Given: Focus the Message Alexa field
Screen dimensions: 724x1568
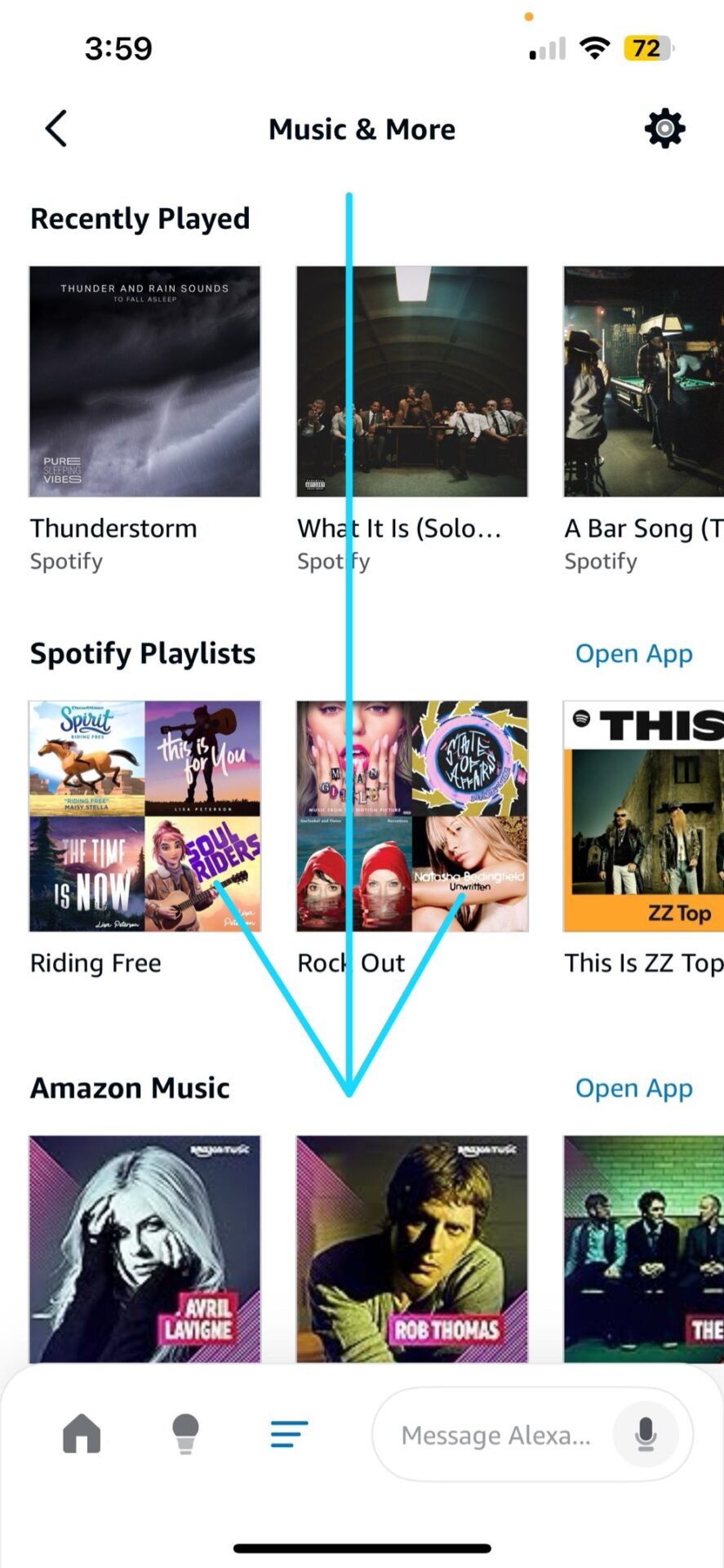Looking at the screenshot, I should (495, 1435).
